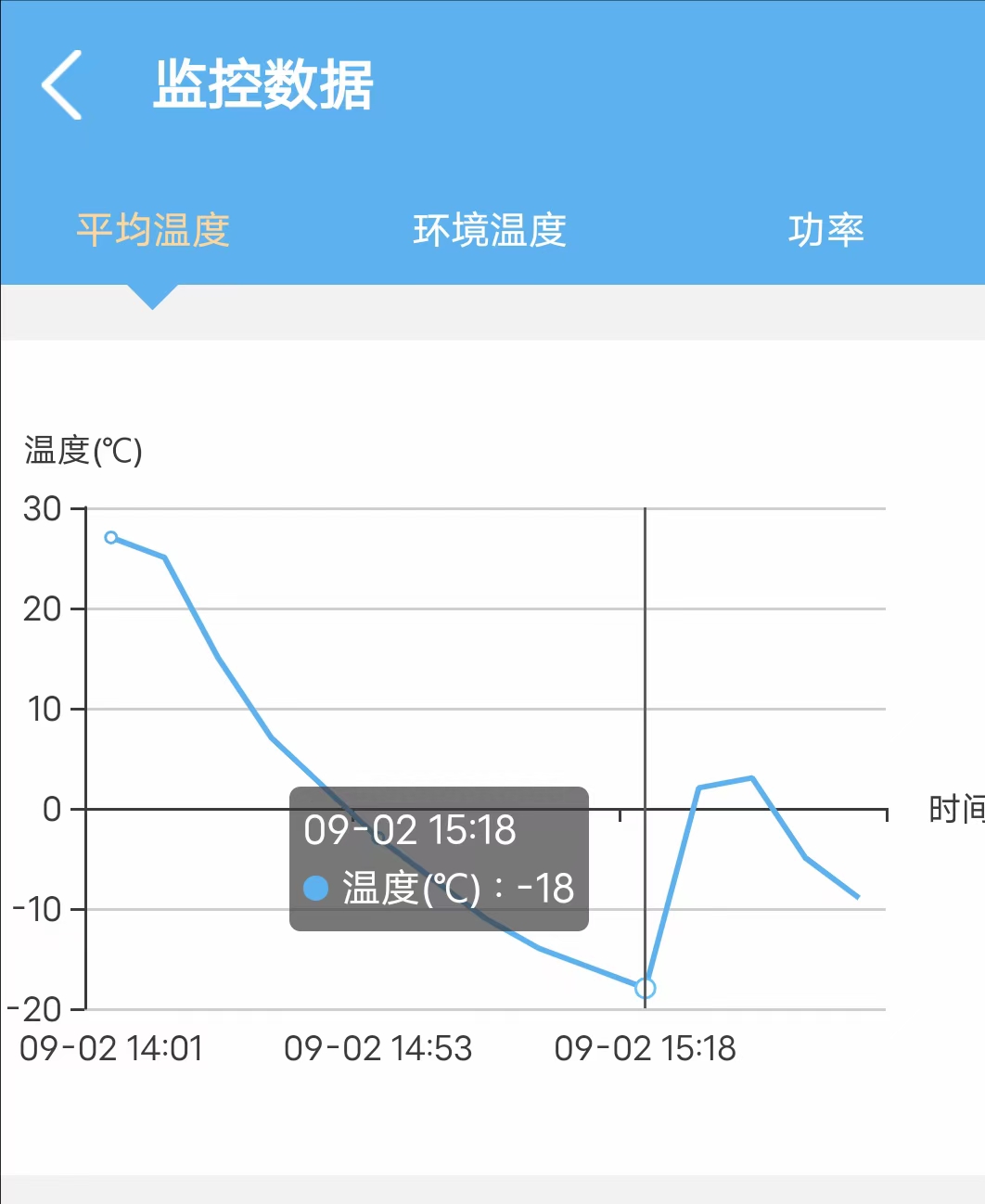Tap the first data point at 14:01
The width and height of the screenshot is (985, 1204).
point(111,538)
